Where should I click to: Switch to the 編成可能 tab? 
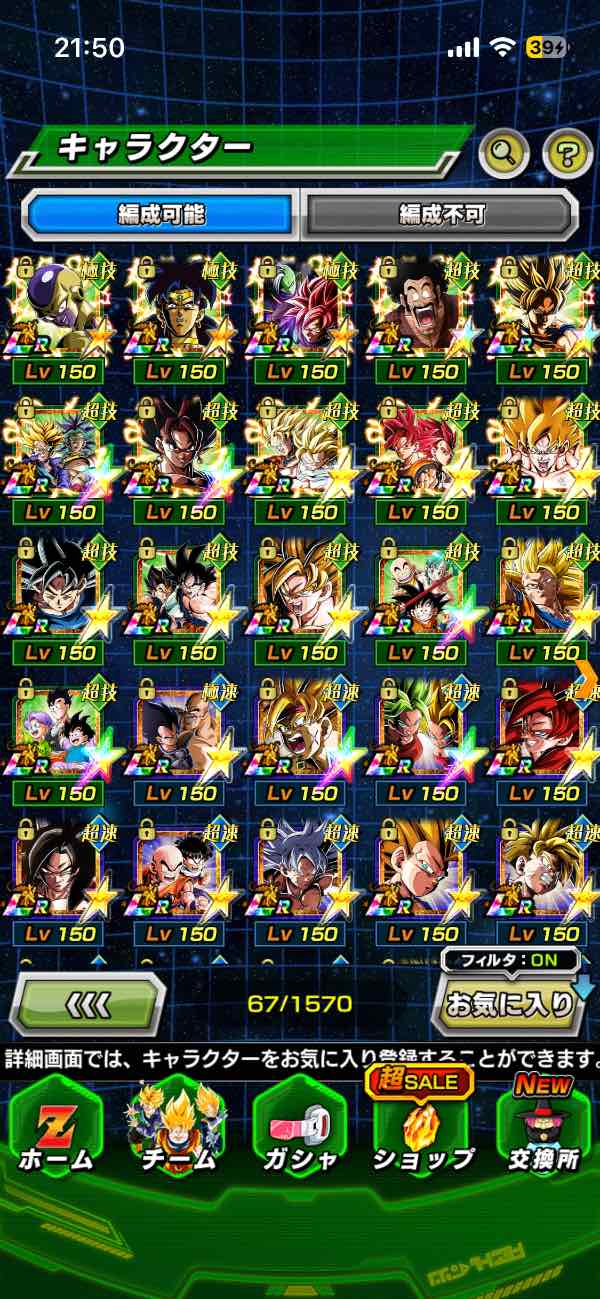pos(161,214)
